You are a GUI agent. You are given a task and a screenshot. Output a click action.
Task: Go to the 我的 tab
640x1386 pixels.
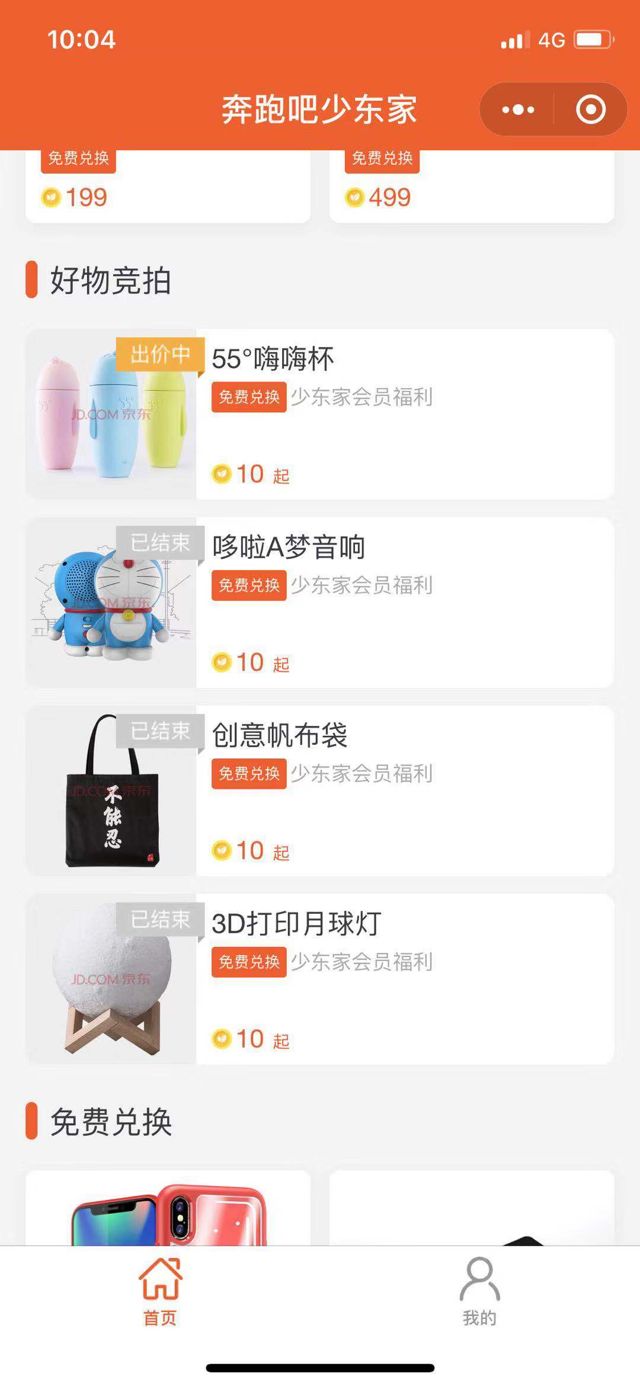coord(479,1291)
